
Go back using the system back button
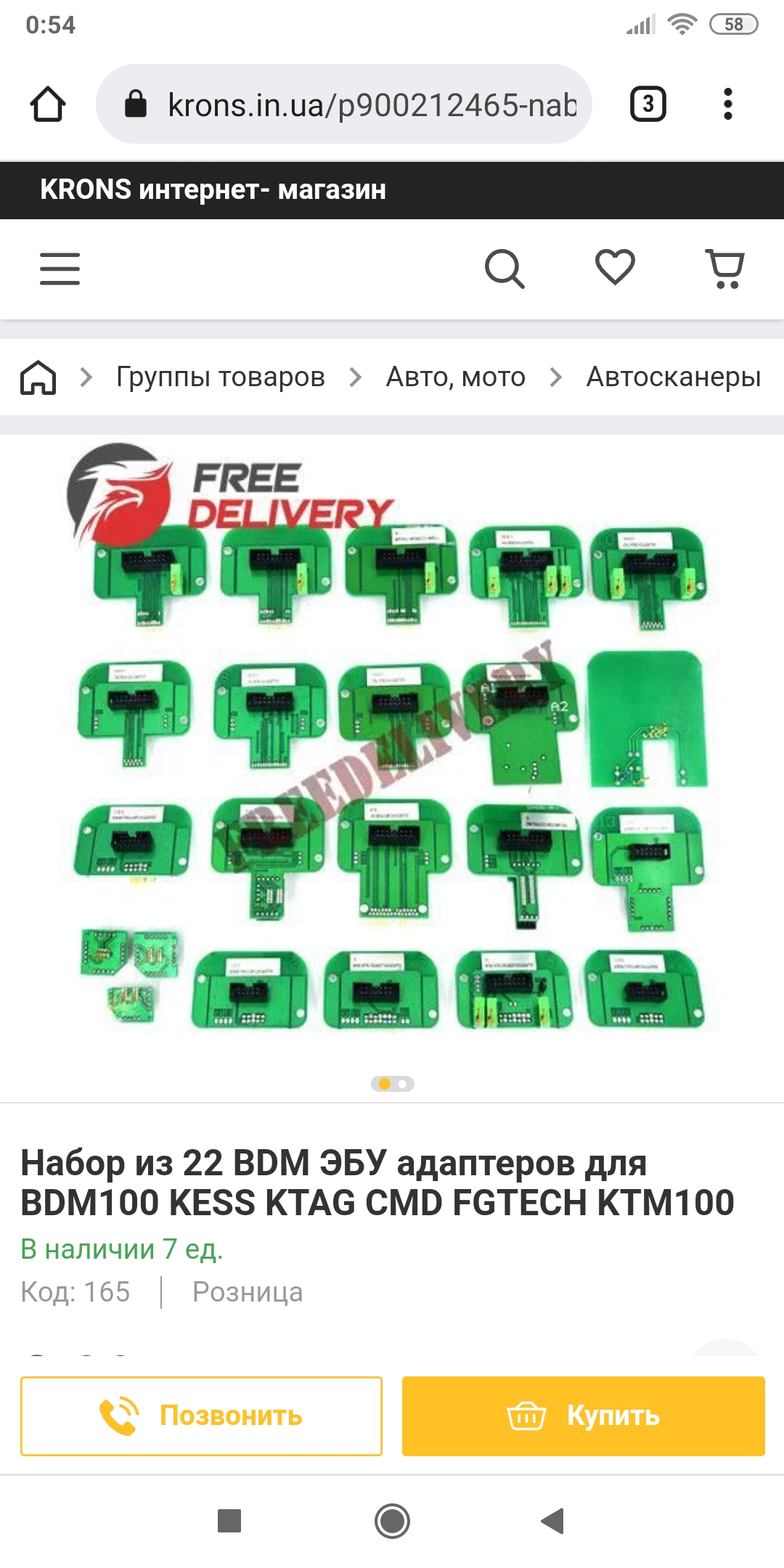click(x=553, y=1521)
